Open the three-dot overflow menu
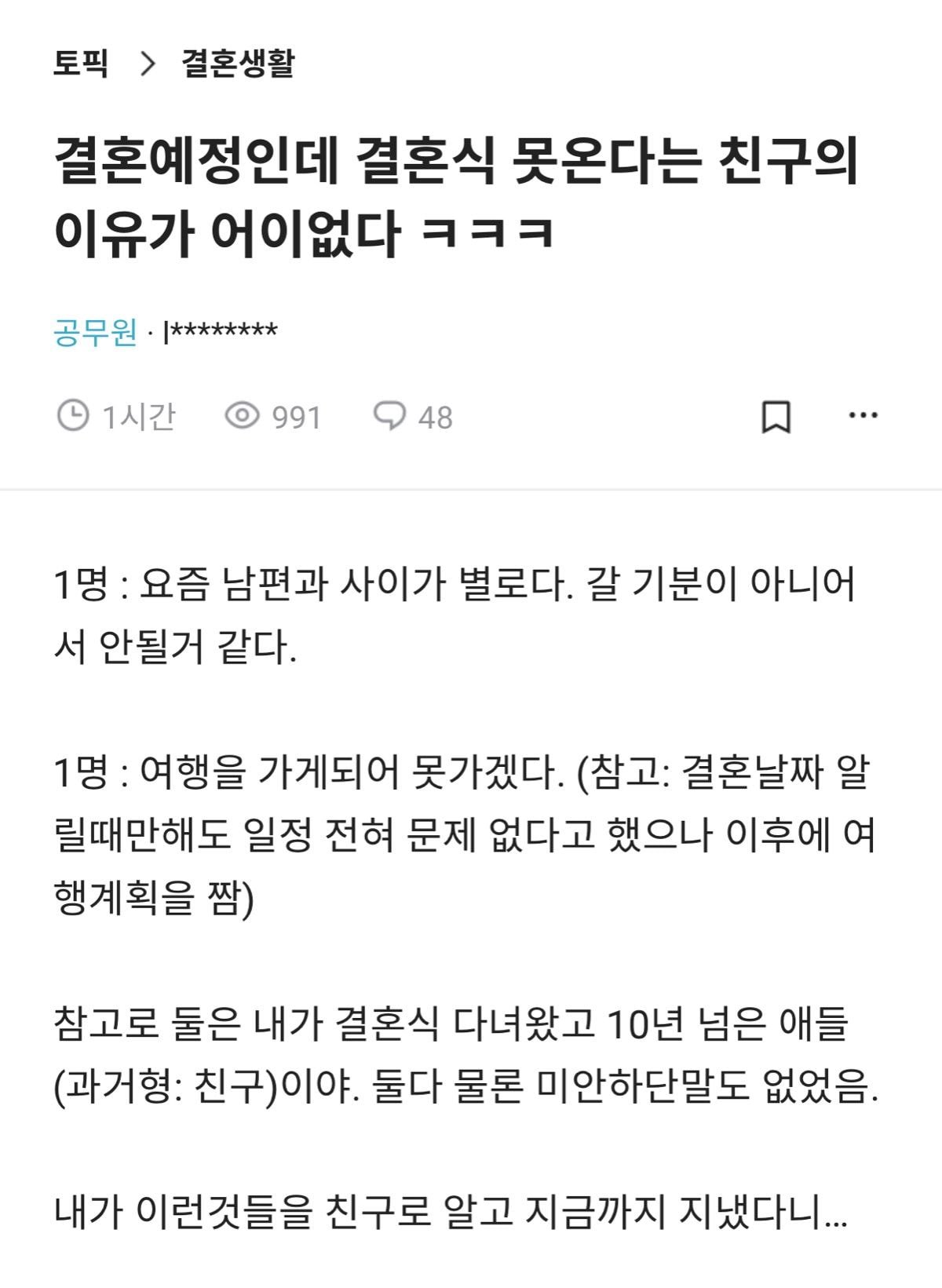This screenshot has height=1288, width=942. click(x=863, y=415)
